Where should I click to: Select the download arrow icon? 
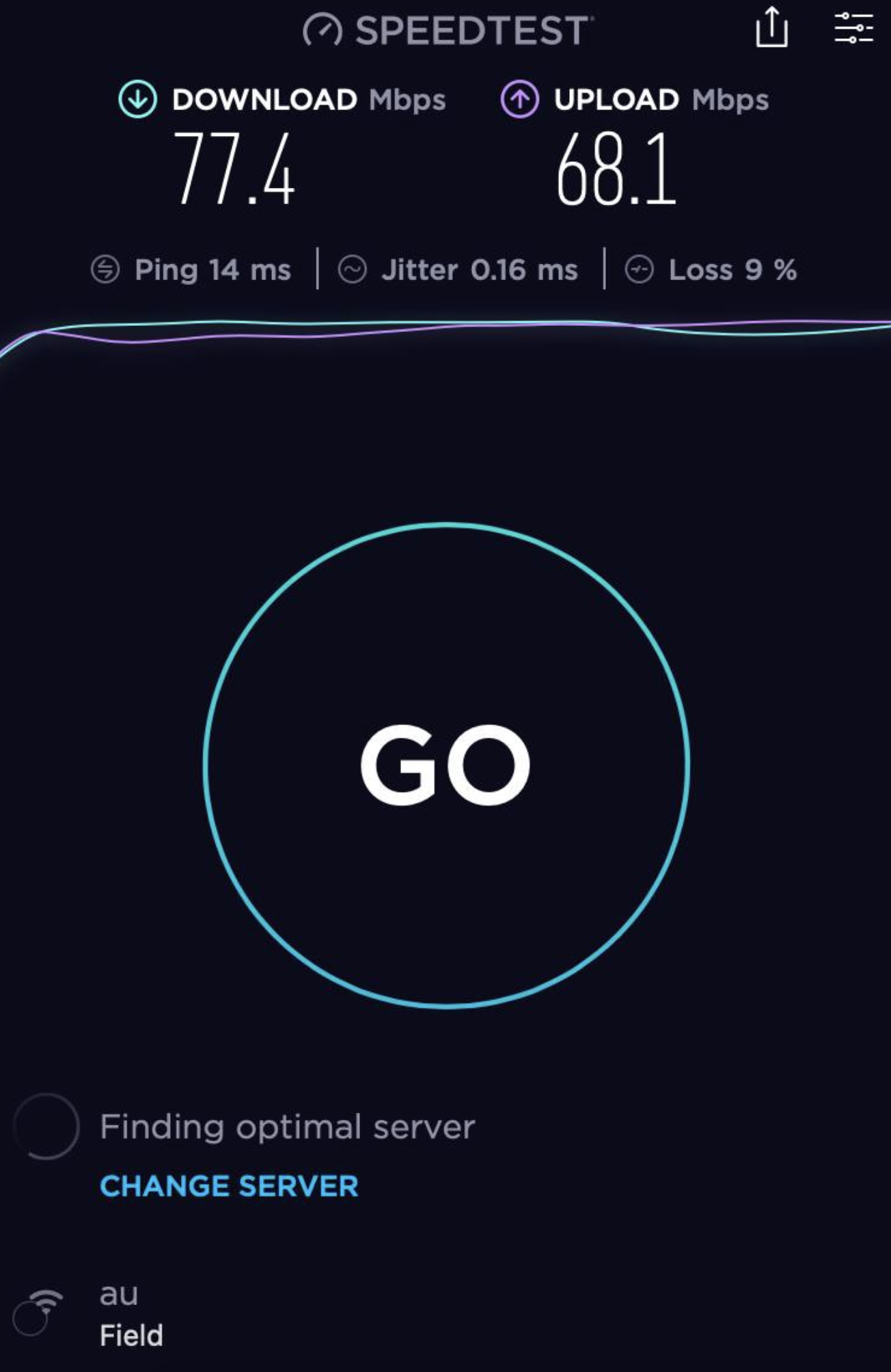[139, 100]
